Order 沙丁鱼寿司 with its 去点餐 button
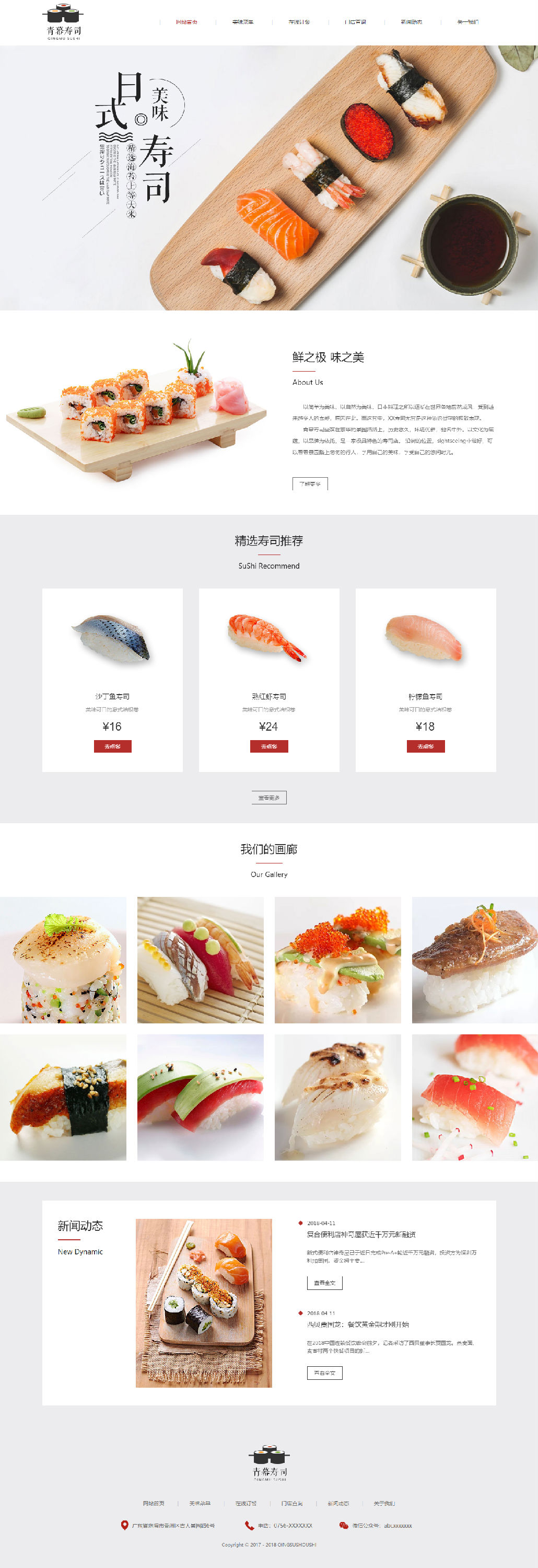The image size is (538, 1568). point(113,746)
